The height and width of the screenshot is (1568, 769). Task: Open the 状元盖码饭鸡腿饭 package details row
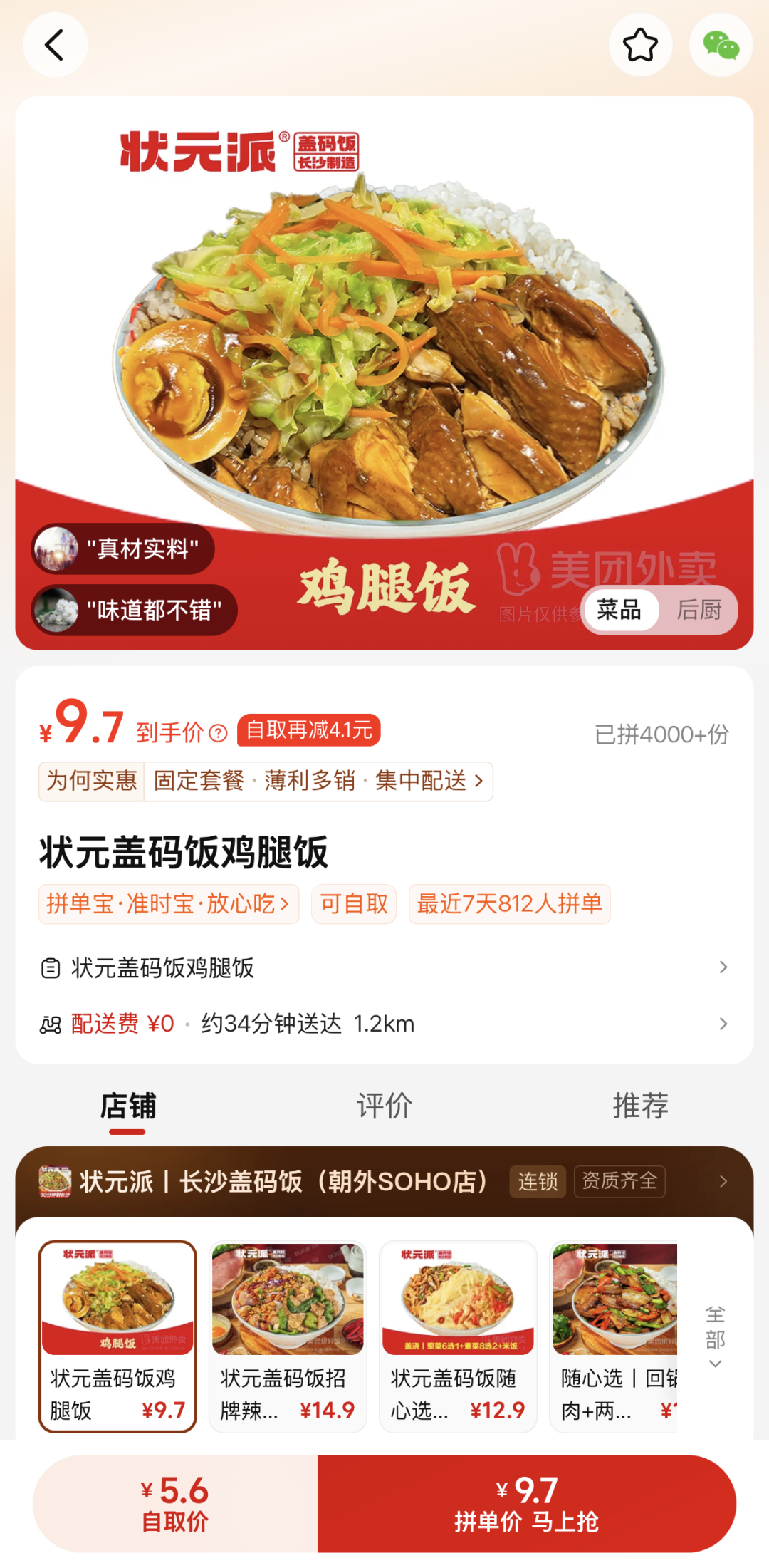[x=384, y=967]
